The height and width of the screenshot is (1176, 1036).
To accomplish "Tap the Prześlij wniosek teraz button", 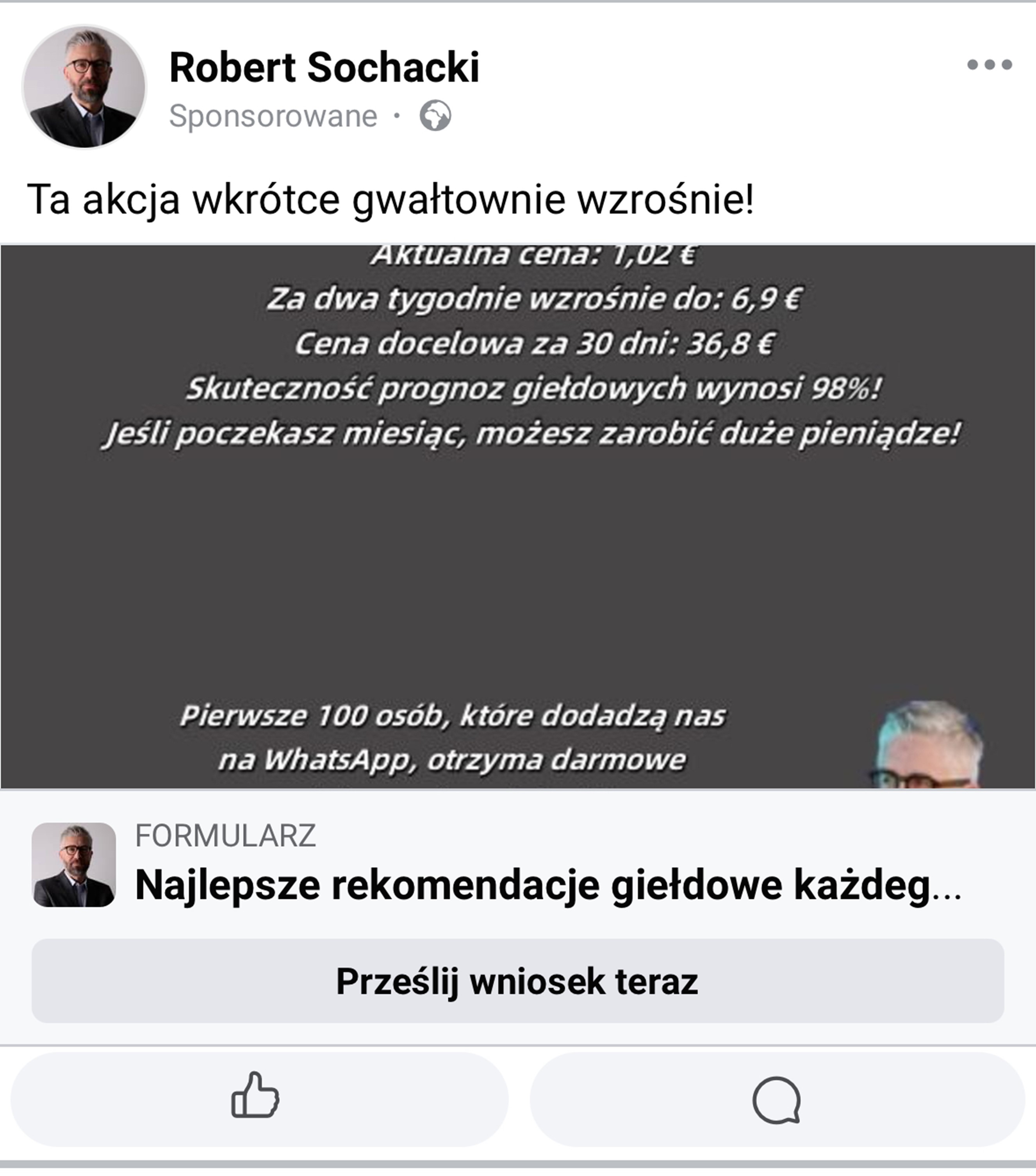I will tap(517, 981).
